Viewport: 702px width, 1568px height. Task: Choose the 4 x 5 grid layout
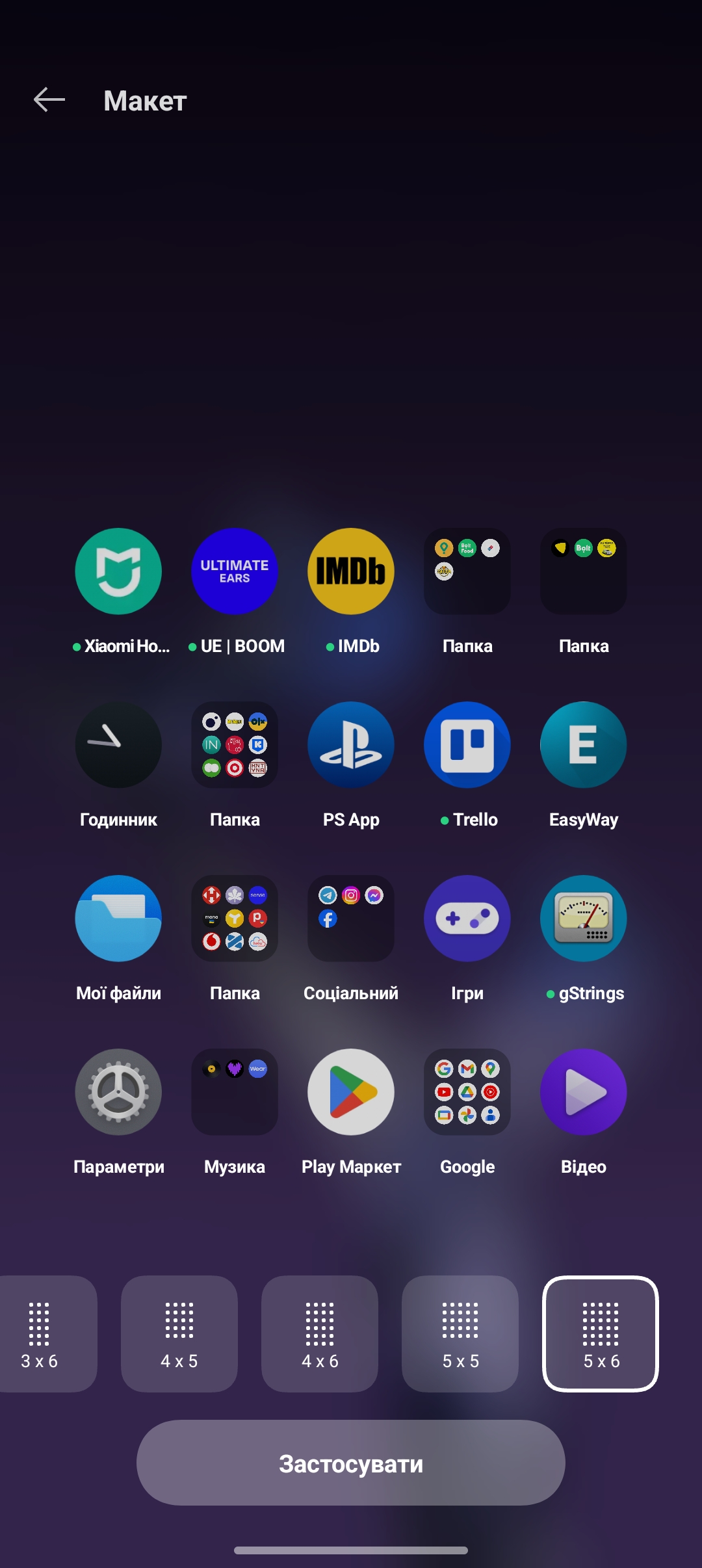179,1333
